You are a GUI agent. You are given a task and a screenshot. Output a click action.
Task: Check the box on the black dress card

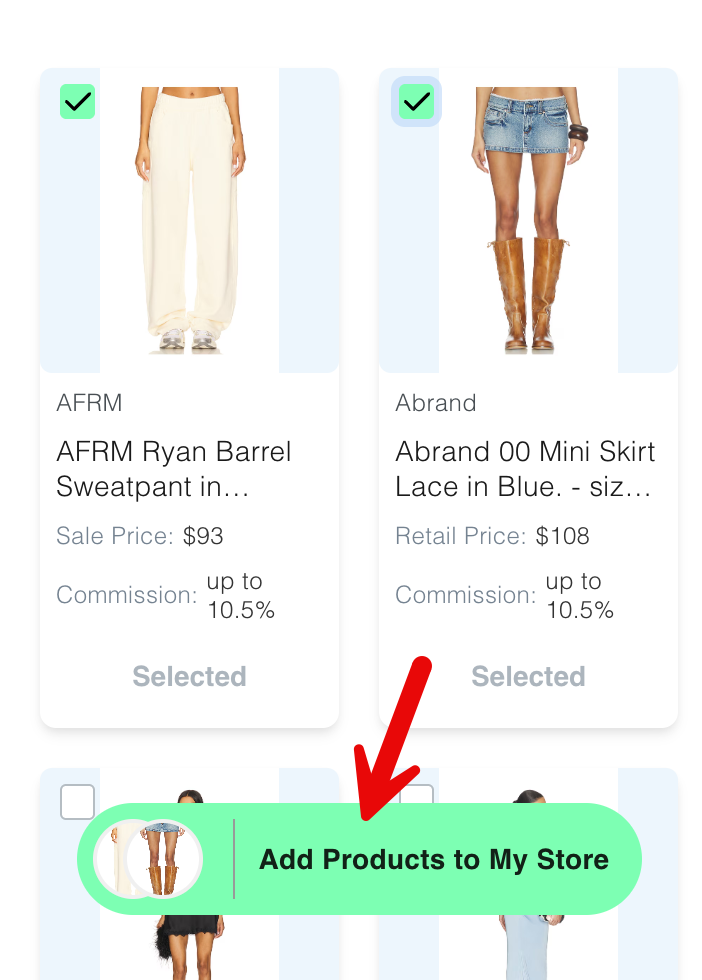(77, 800)
